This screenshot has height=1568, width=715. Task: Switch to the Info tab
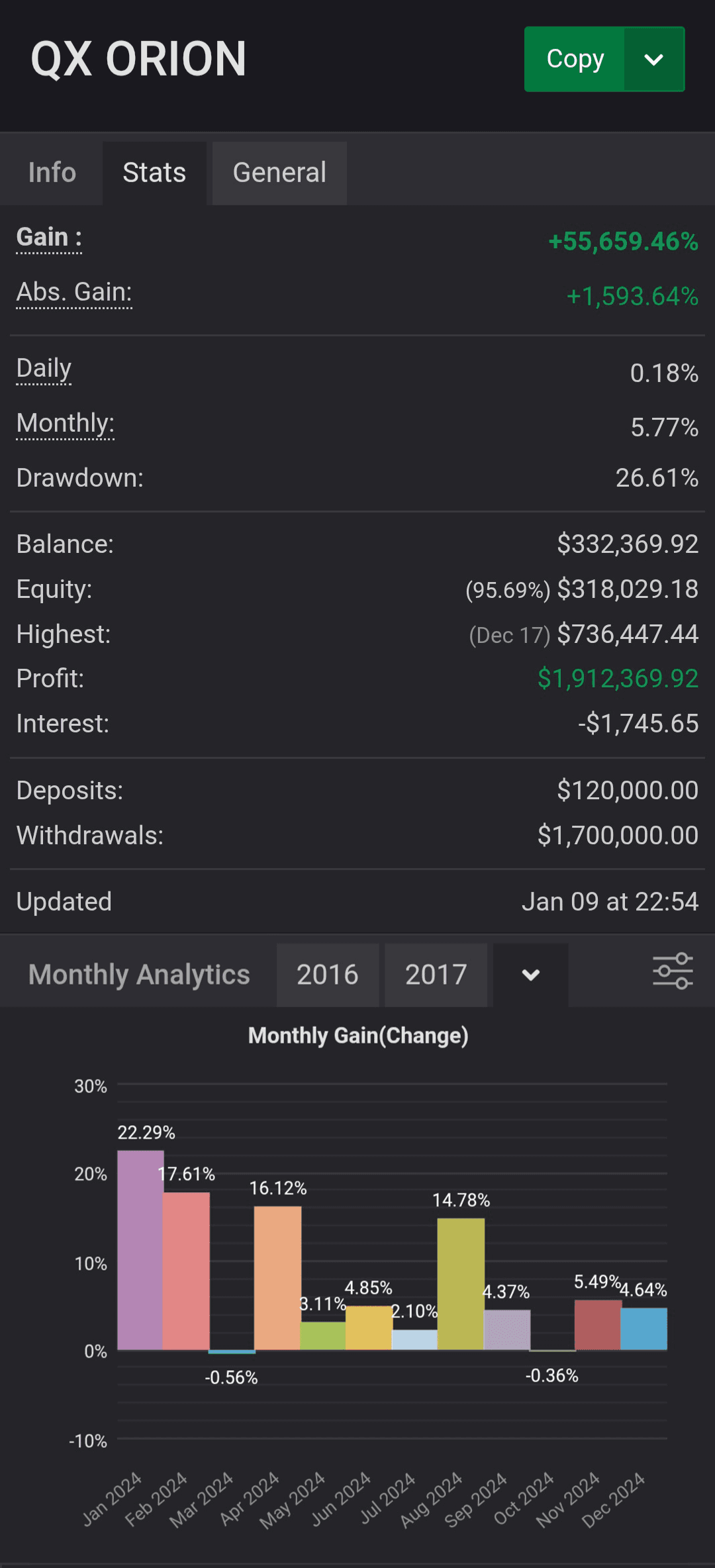(x=52, y=173)
